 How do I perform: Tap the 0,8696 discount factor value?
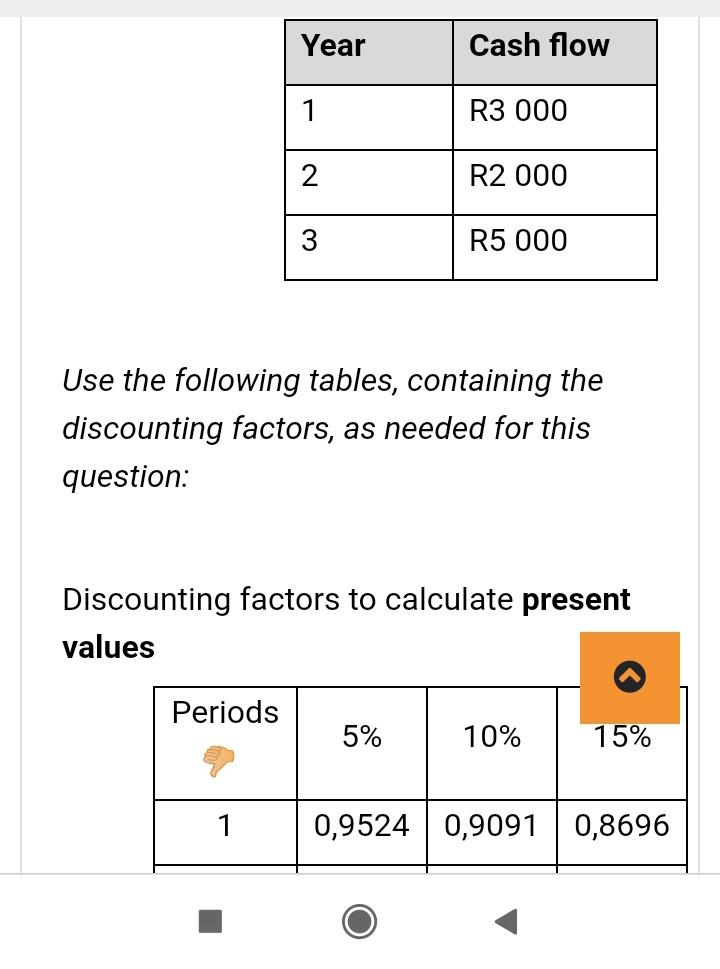[621, 826]
